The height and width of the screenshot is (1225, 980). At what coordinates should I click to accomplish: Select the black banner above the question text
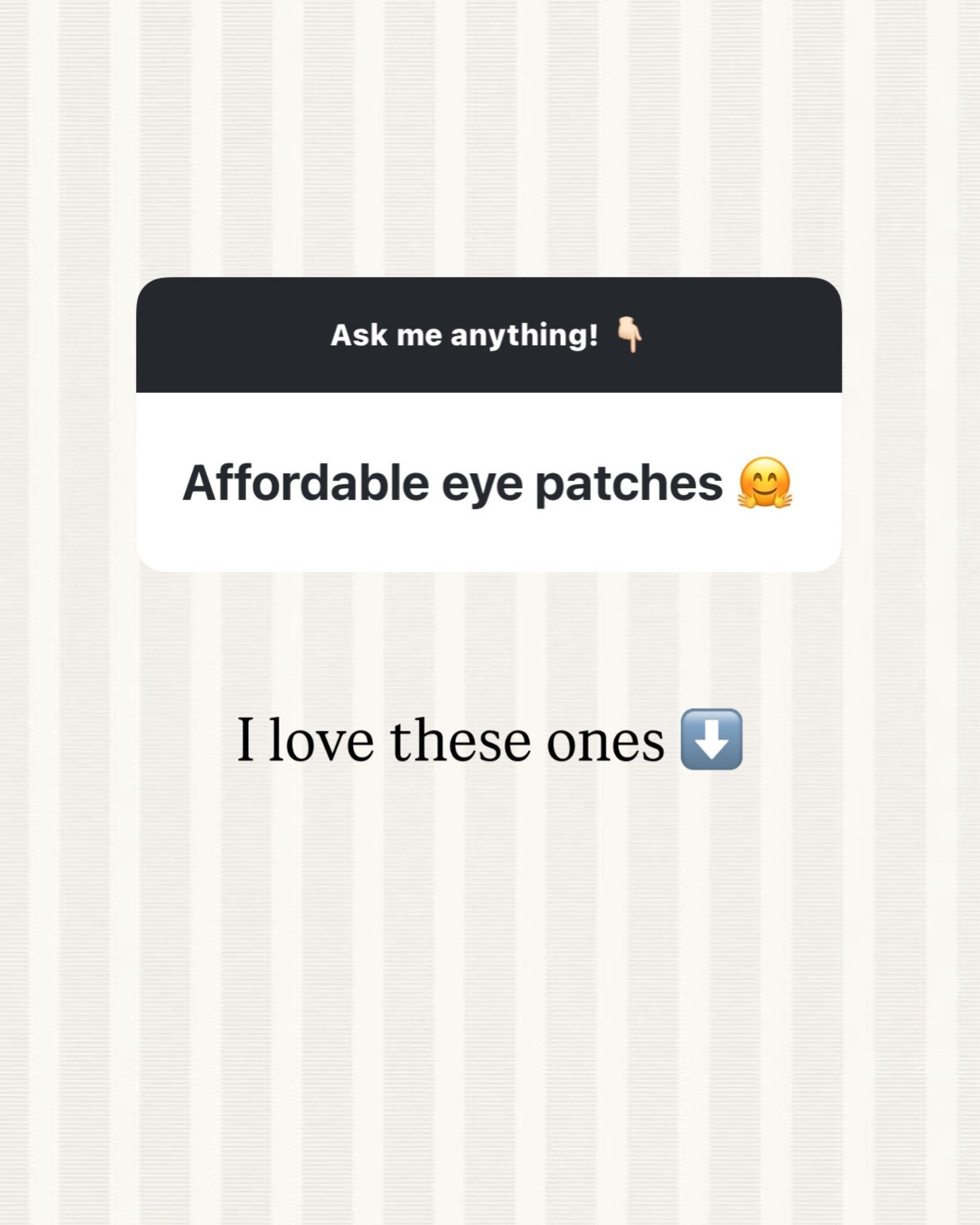(x=490, y=336)
